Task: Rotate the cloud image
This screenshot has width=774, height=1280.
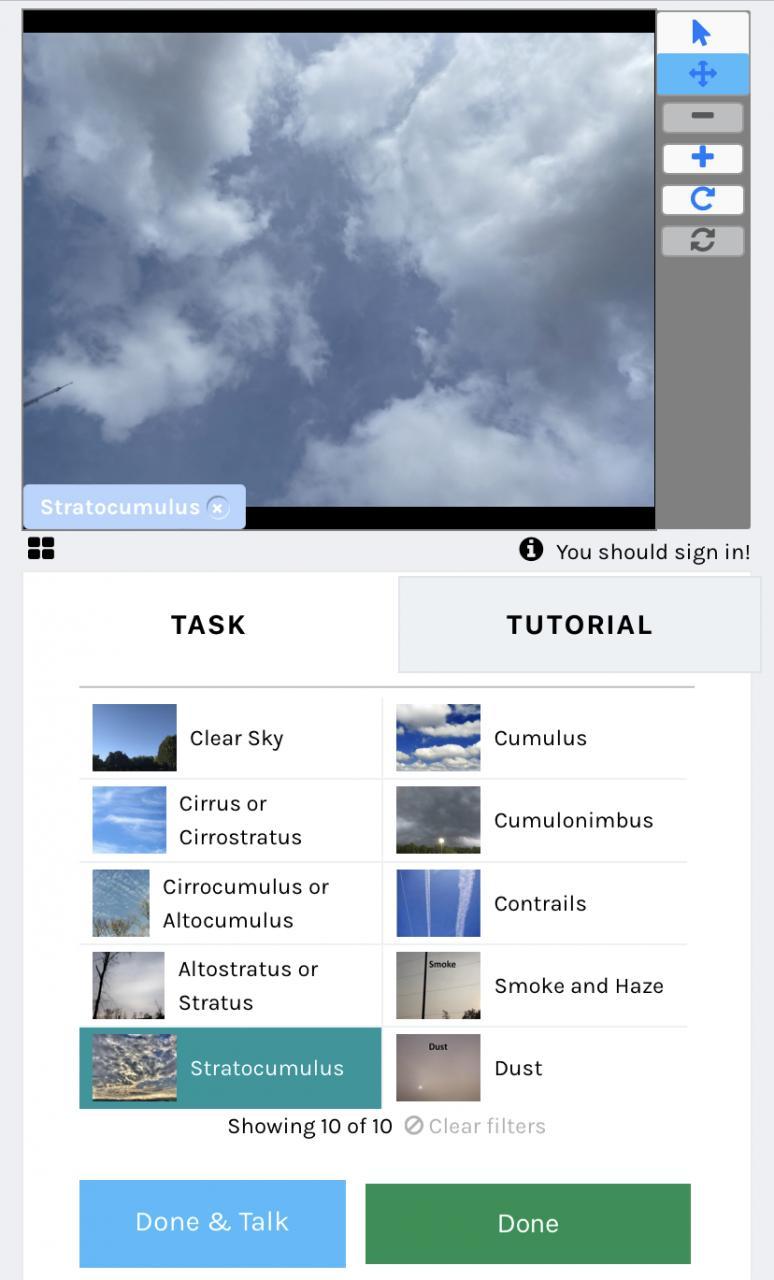Action: coord(702,199)
